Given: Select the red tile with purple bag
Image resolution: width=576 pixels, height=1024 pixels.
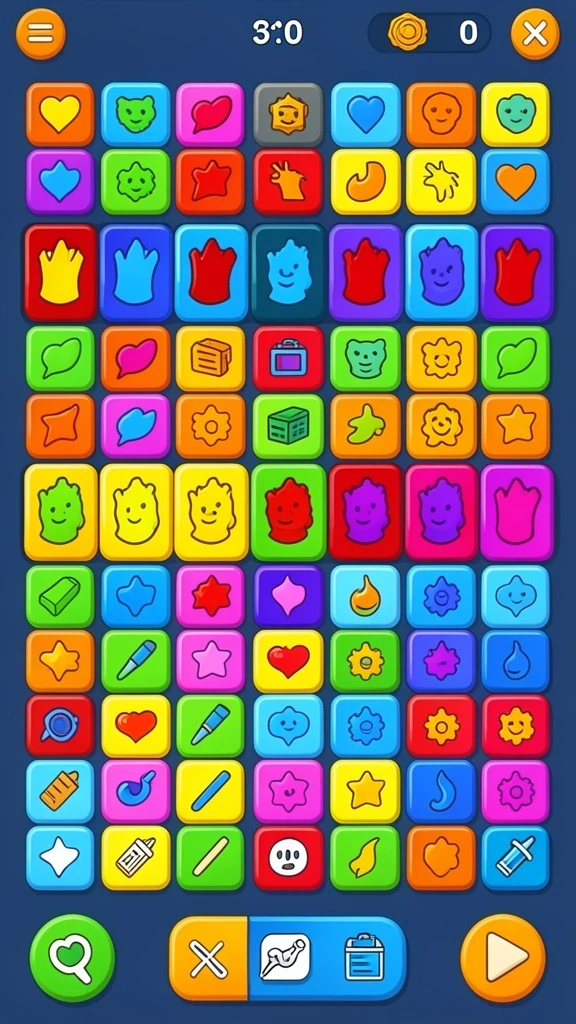Looking at the screenshot, I should pos(288,359).
